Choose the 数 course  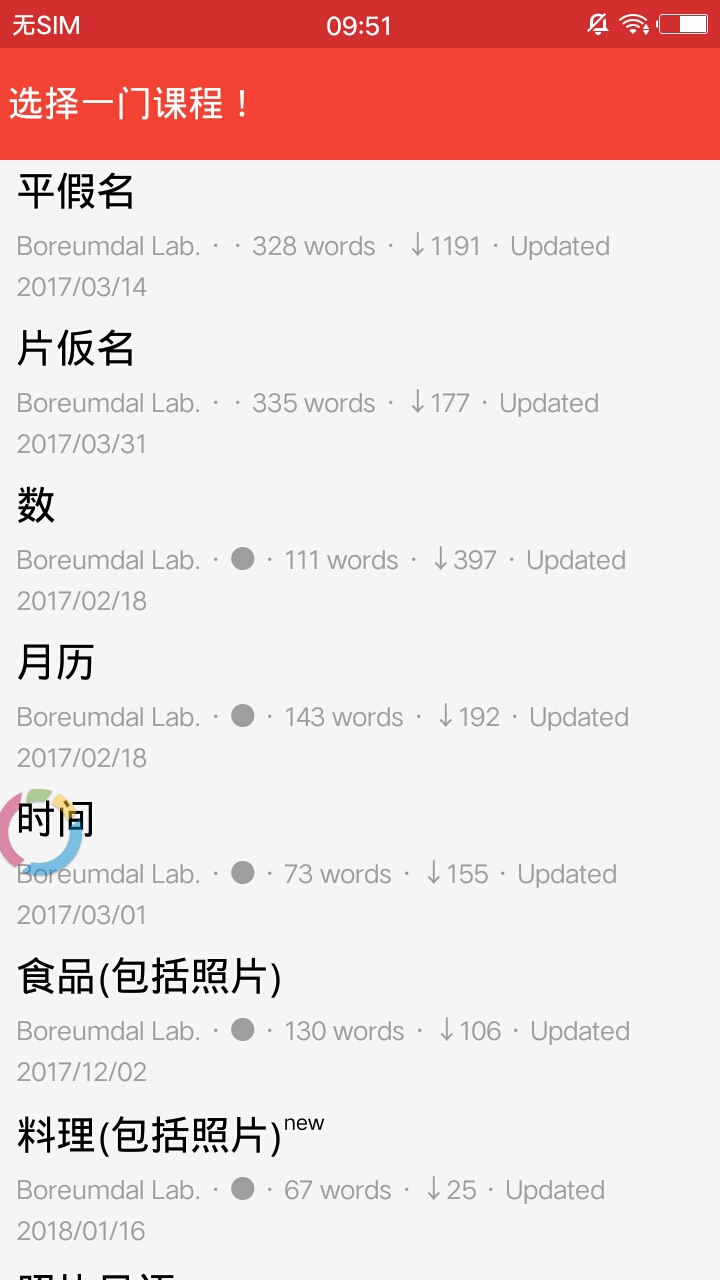click(360, 550)
